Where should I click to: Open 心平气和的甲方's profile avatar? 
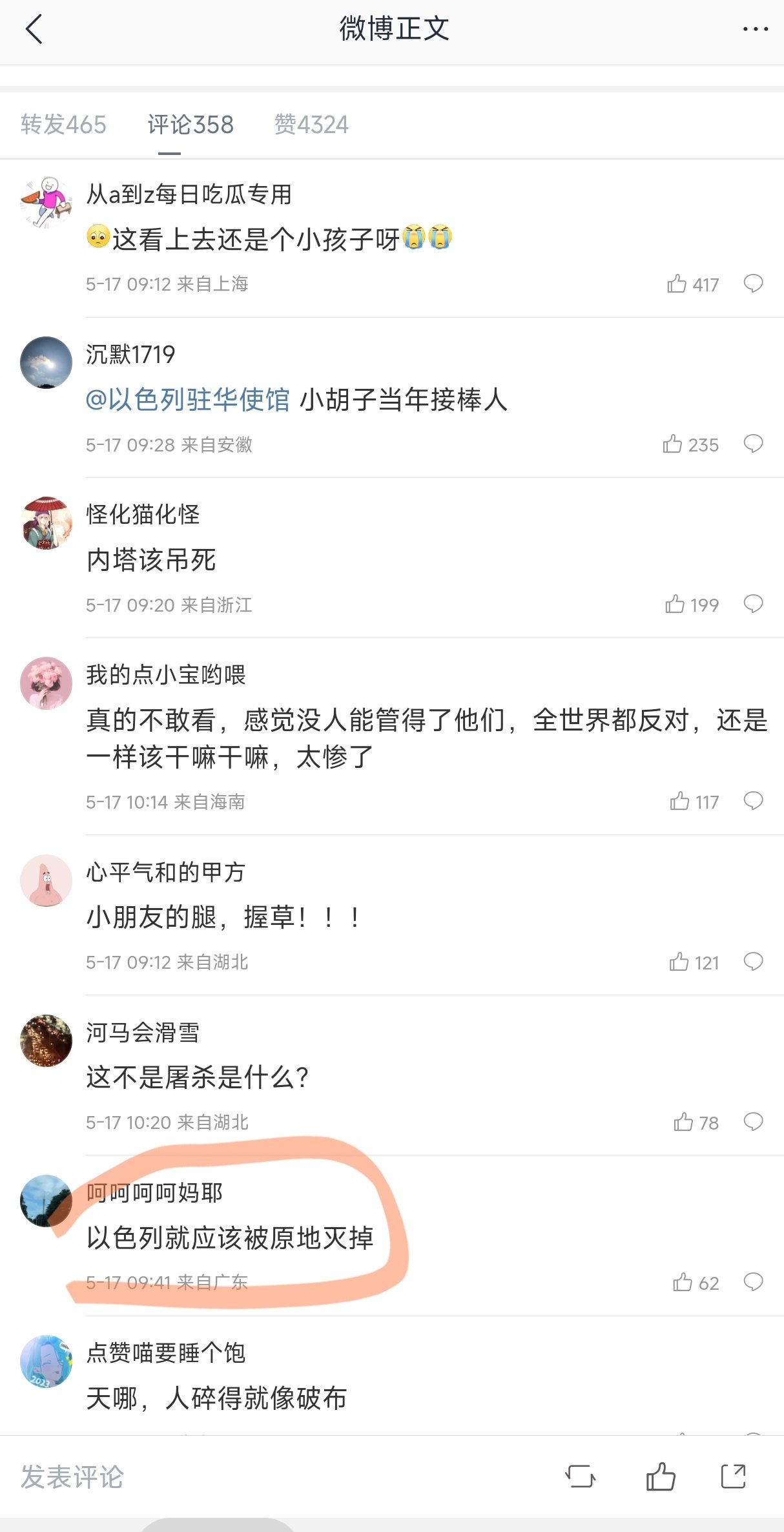point(46,880)
